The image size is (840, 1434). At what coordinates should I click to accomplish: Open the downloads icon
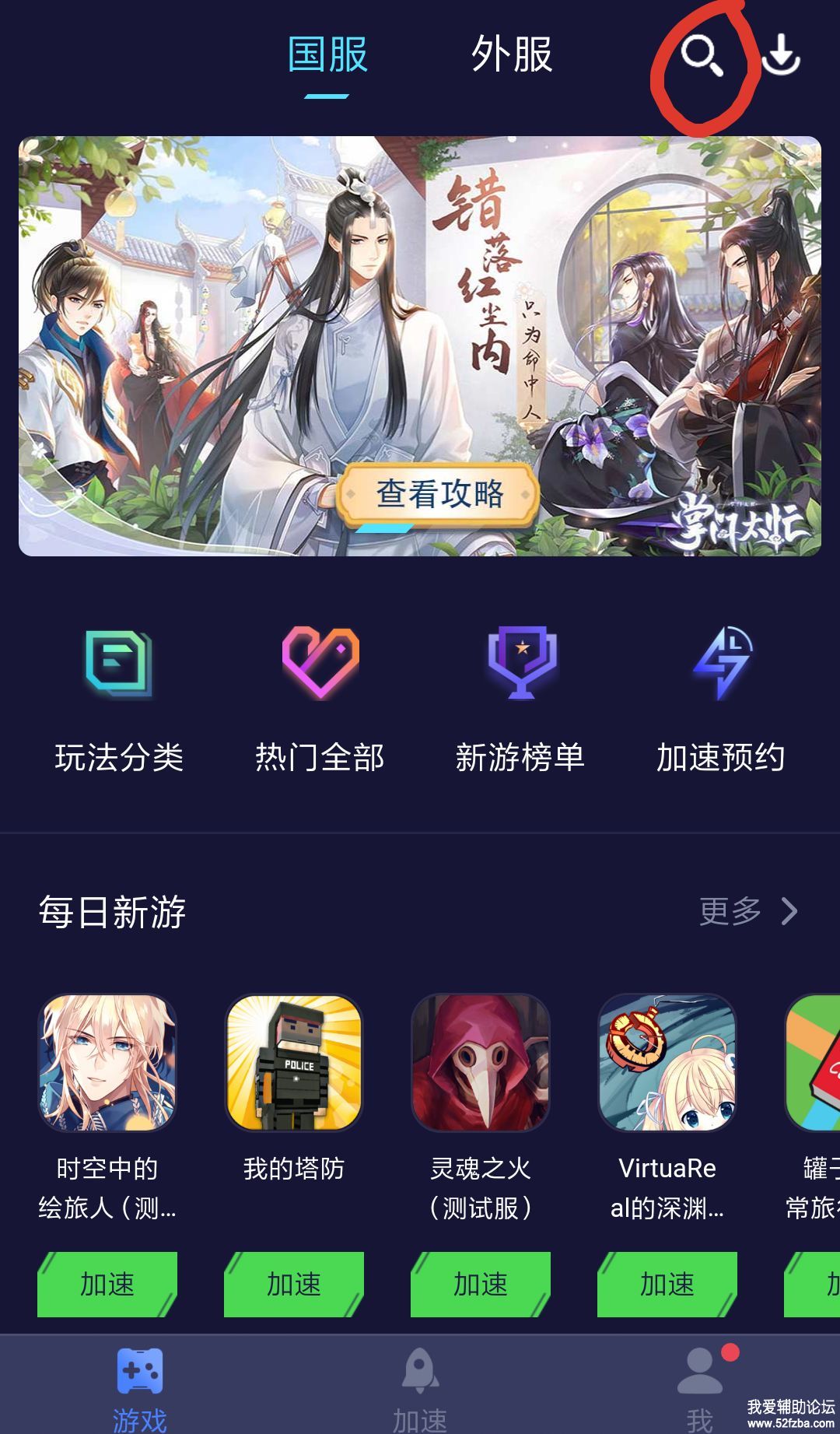[781, 56]
